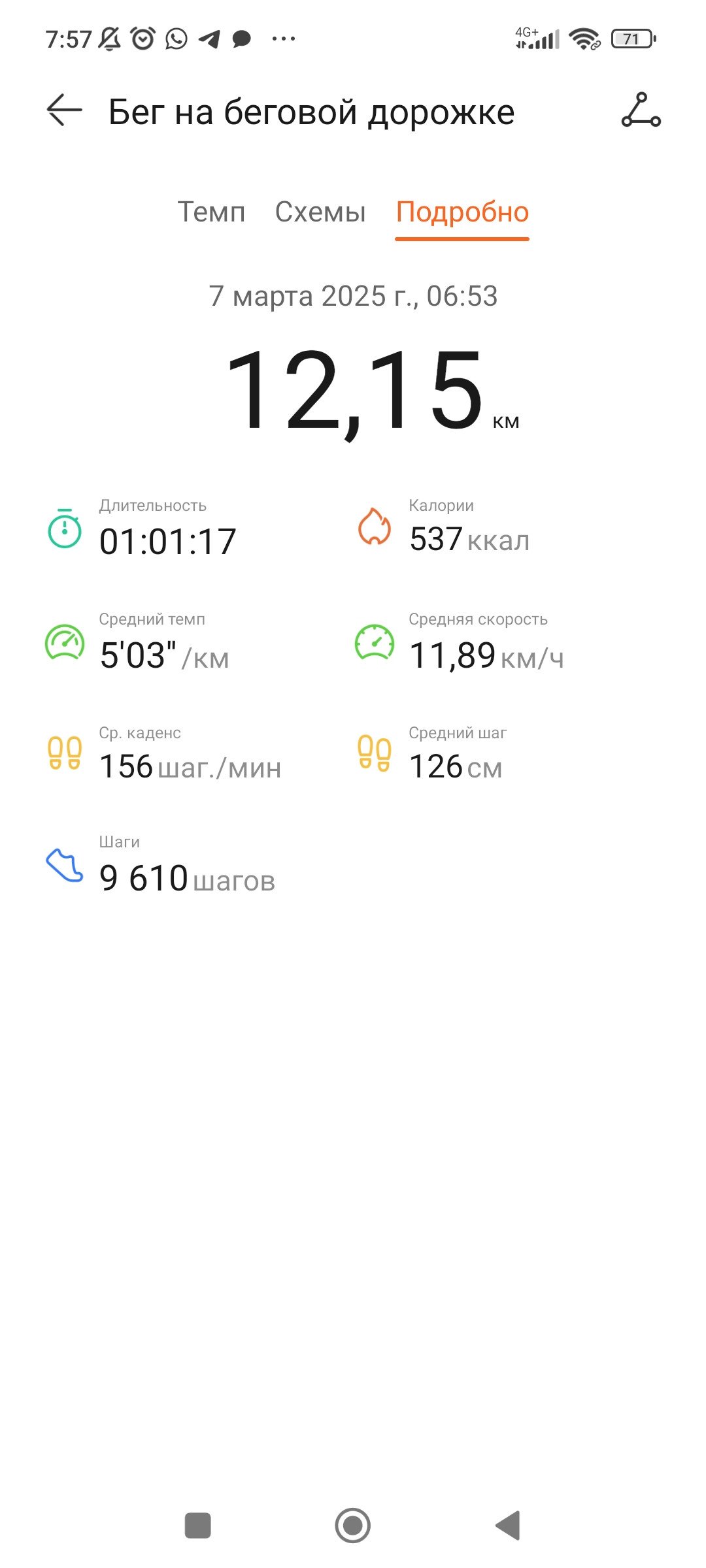706x1568 pixels.
Task: Switch to the Схемы tab
Action: pos(320,212)
